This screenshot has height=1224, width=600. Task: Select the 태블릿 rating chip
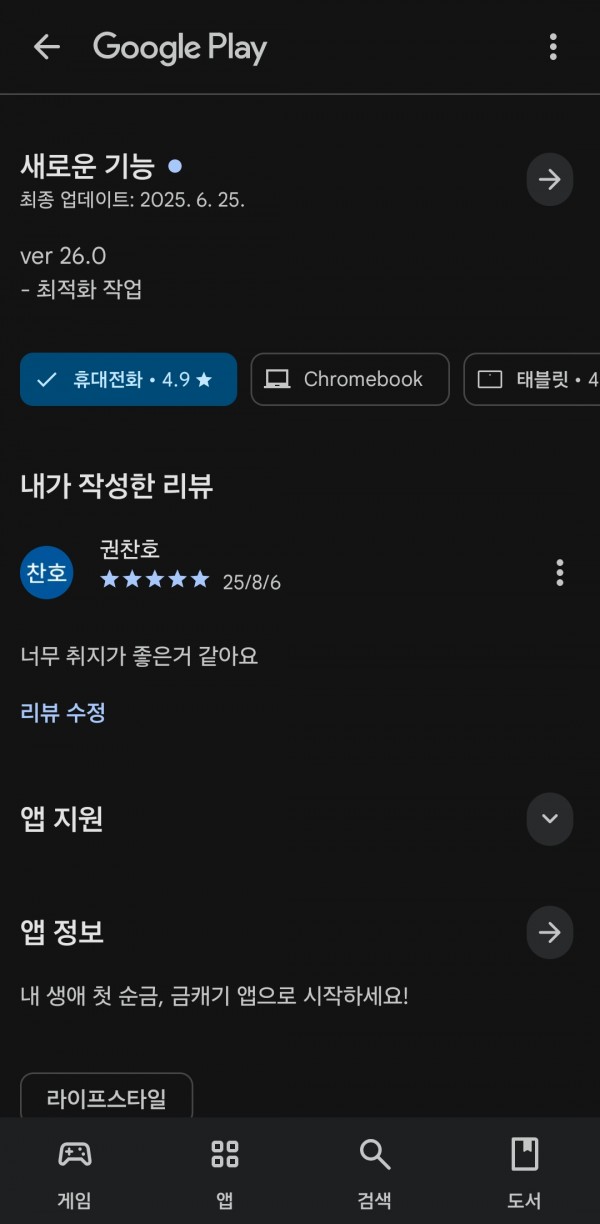532,380
